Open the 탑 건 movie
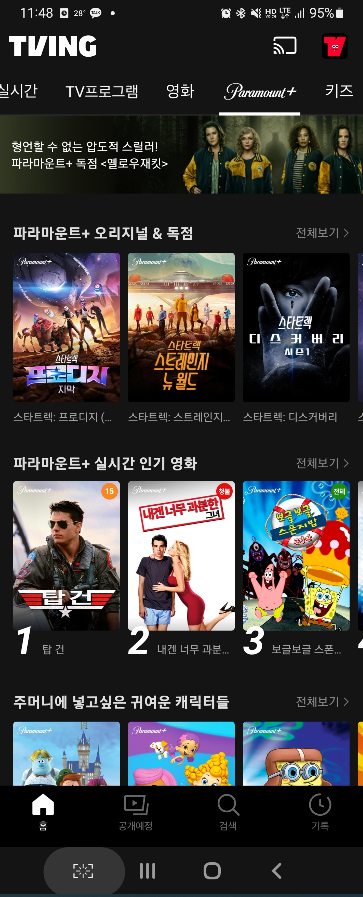Screen dimensions: 363x897 click(66, 555)
